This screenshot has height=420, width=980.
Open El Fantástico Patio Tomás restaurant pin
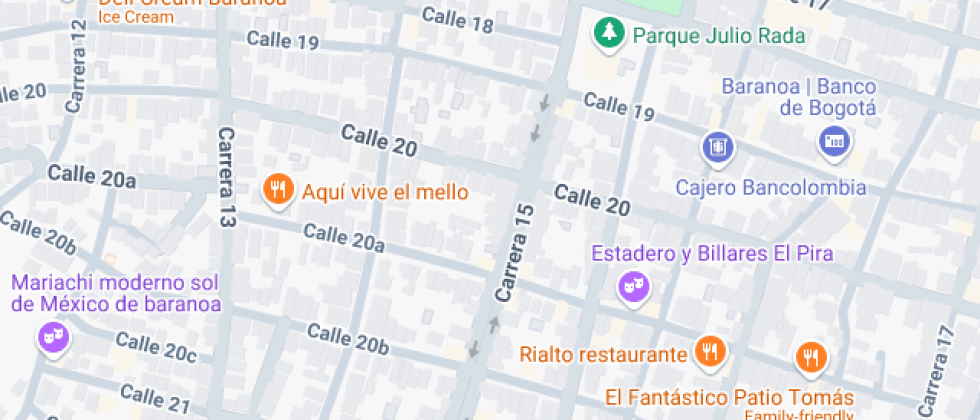click(811, 357)
